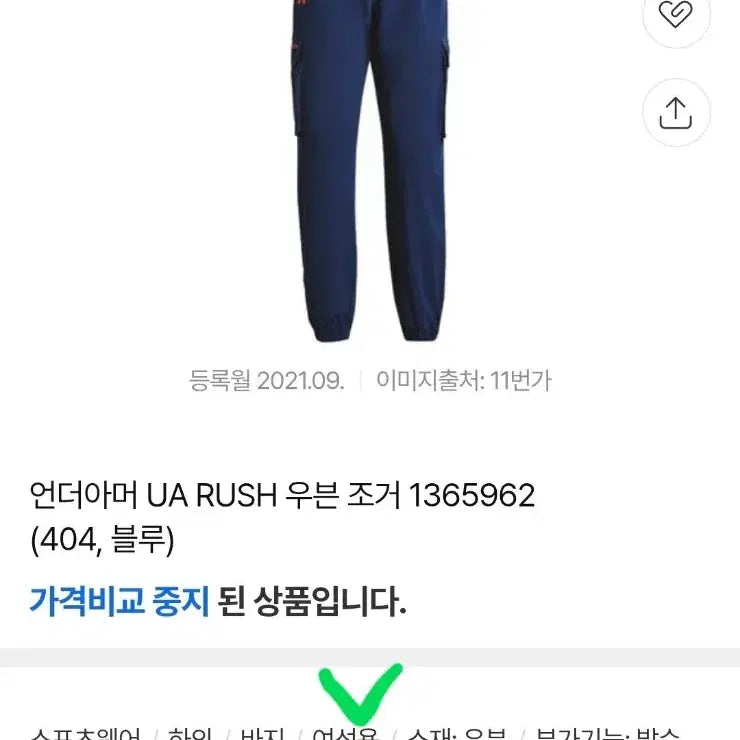
Task: Add this product to the wishlist
Action: pos(676,15)
